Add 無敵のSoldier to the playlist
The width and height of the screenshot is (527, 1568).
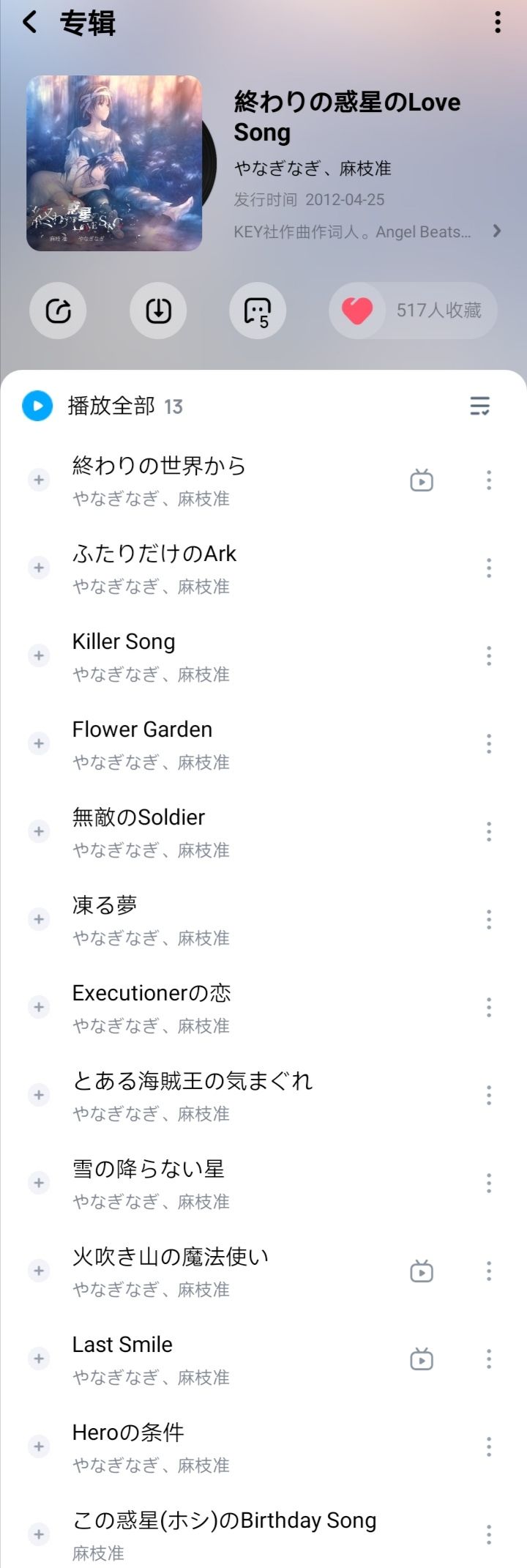pyautogui.click(x=39, y=831)
